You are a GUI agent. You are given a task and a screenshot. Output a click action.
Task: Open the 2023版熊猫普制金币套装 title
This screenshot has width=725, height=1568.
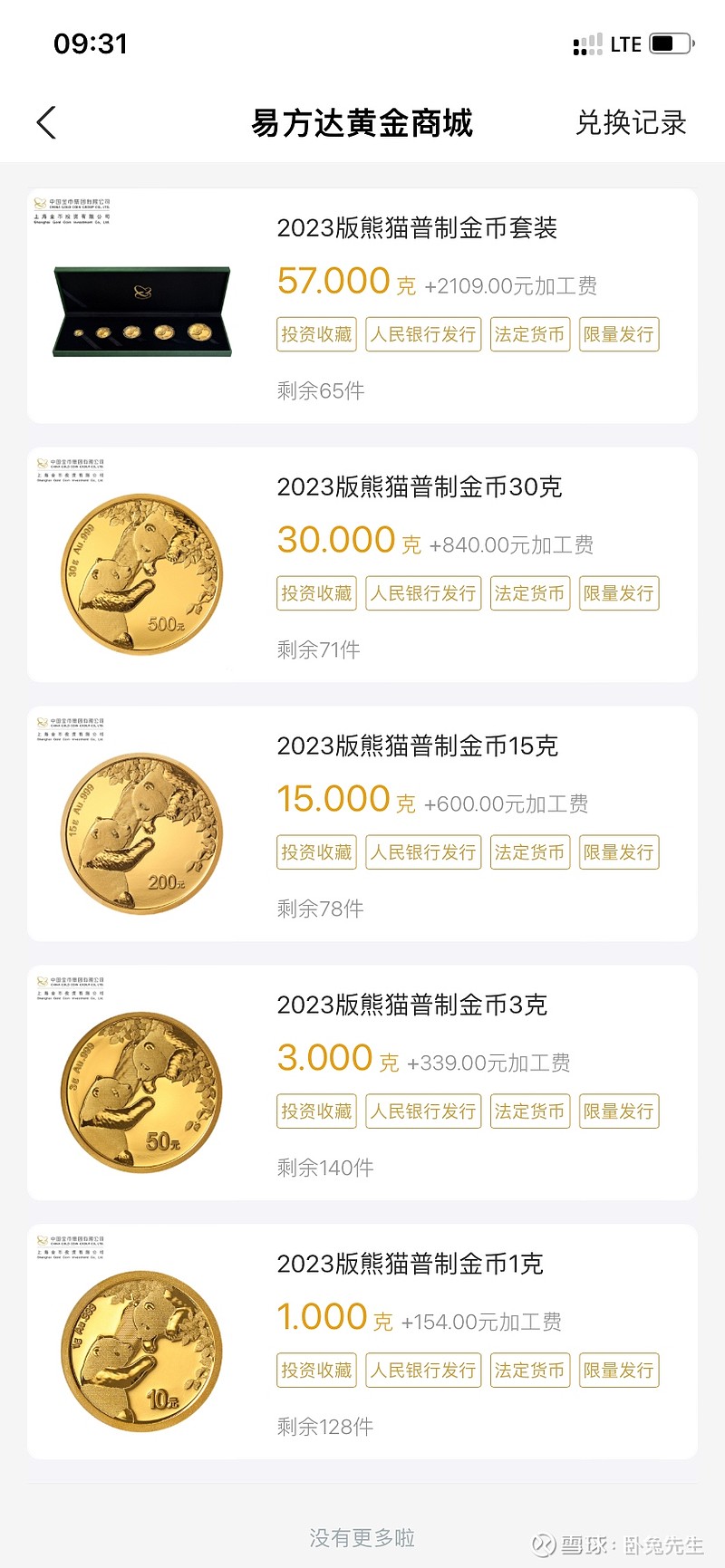click(419, 231)
